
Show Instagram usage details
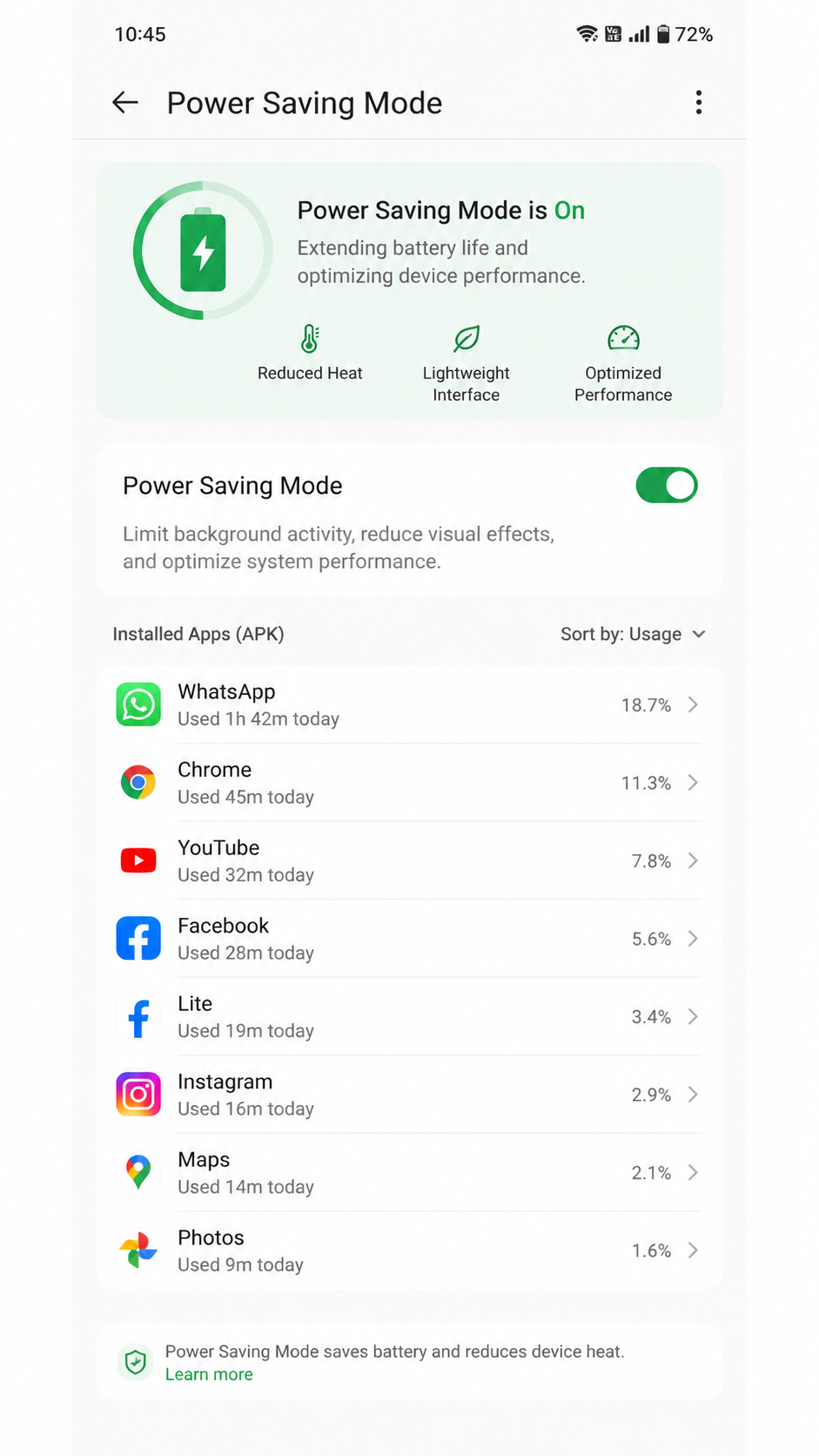(409, 1095)
